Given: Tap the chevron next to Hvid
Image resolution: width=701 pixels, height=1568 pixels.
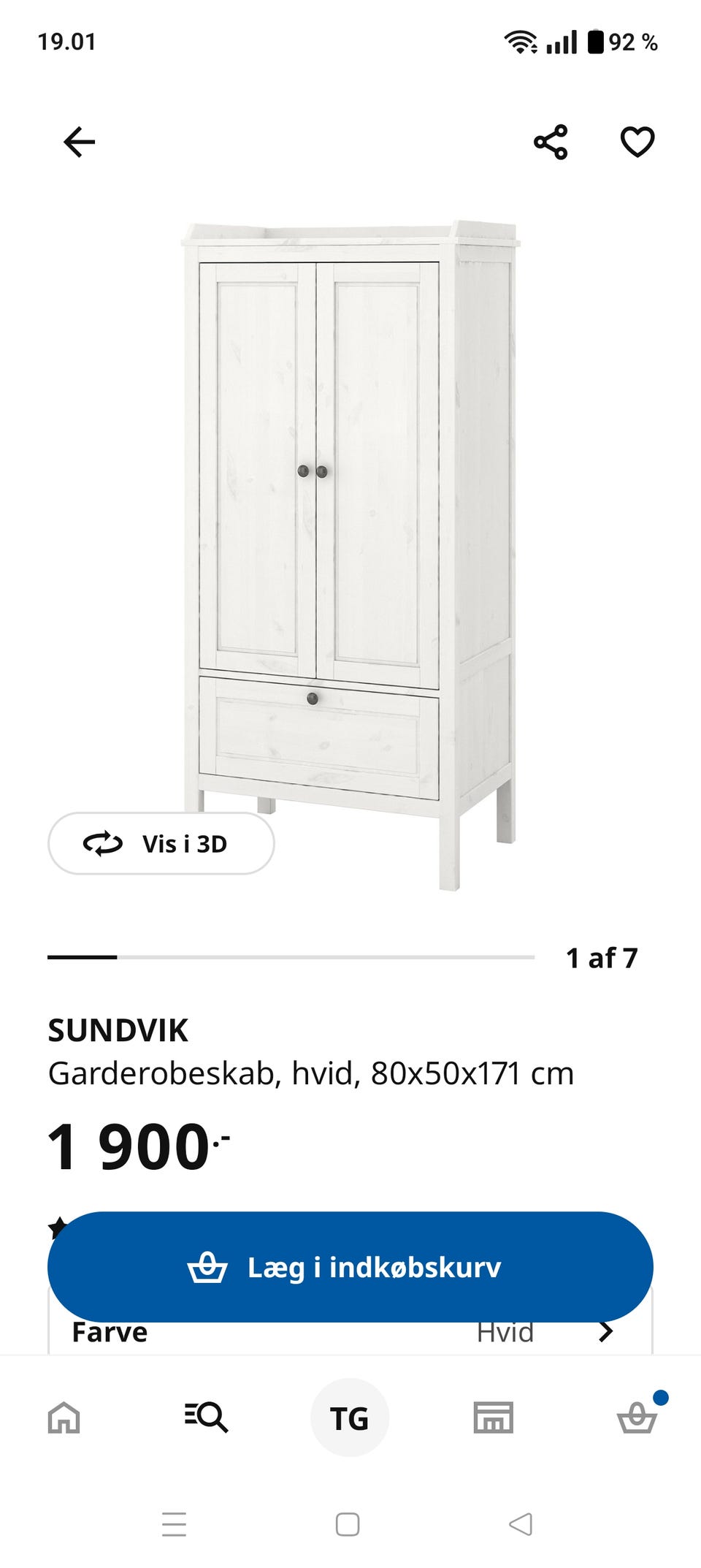Looking at the screenshot, I should 610,1331.
